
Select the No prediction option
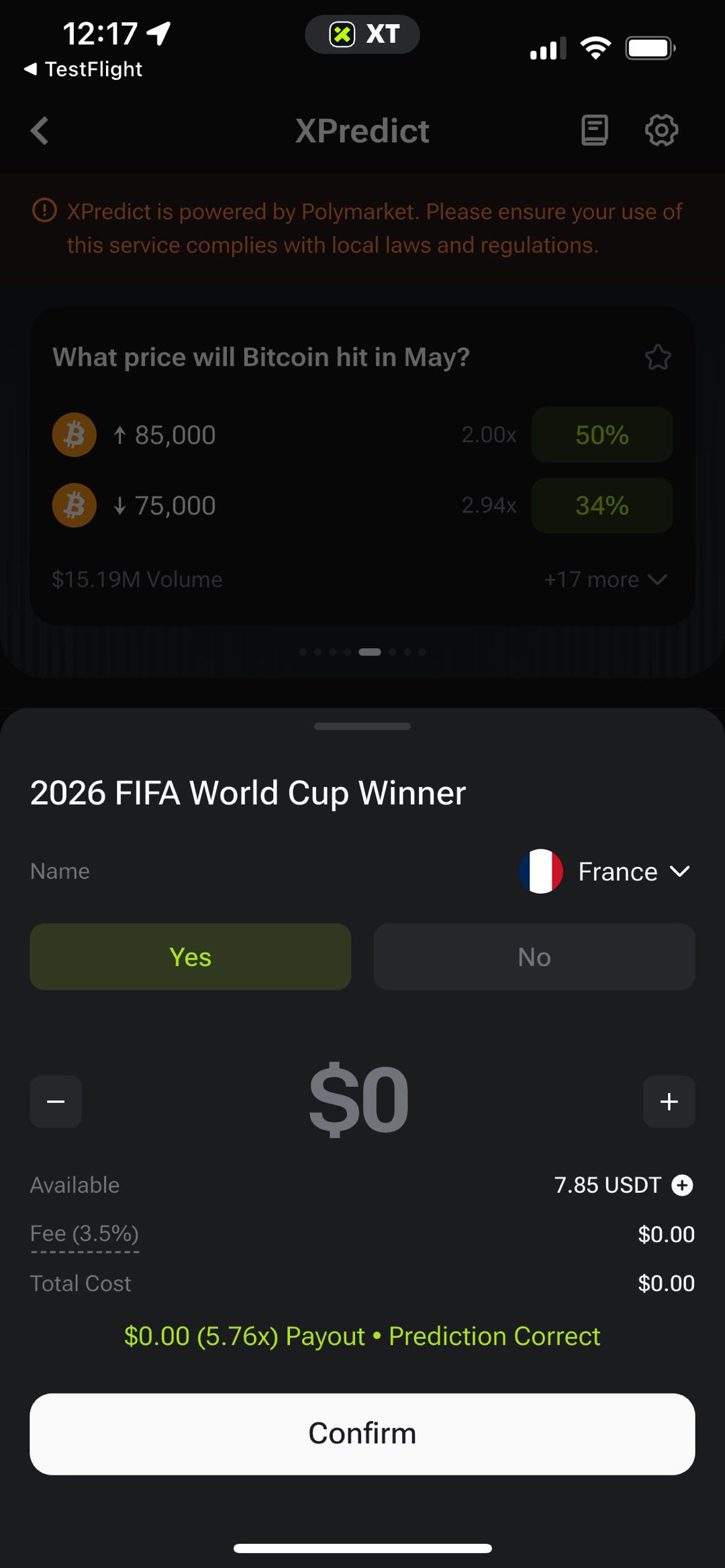click(534, 957)
